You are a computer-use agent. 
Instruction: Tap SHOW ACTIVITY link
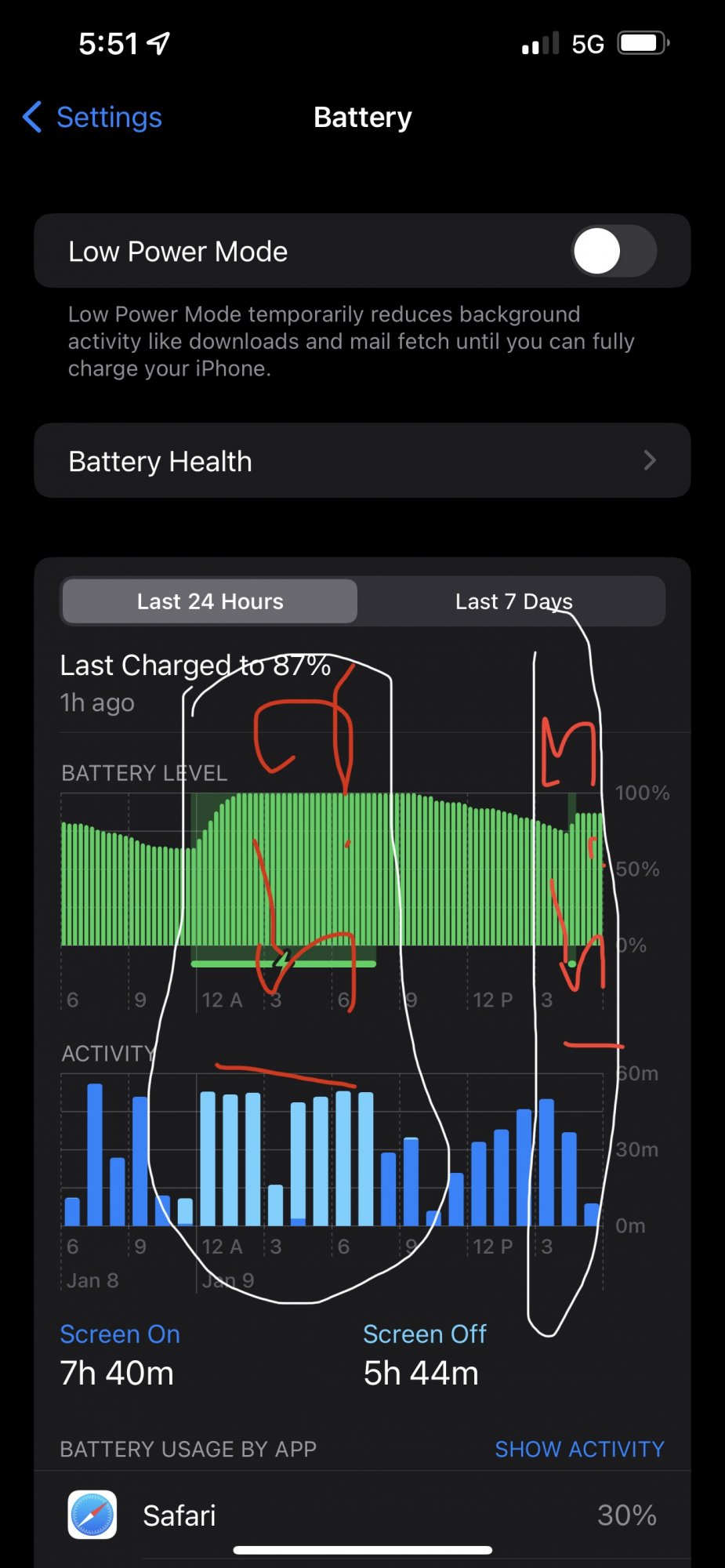(x=579, y=1449)
